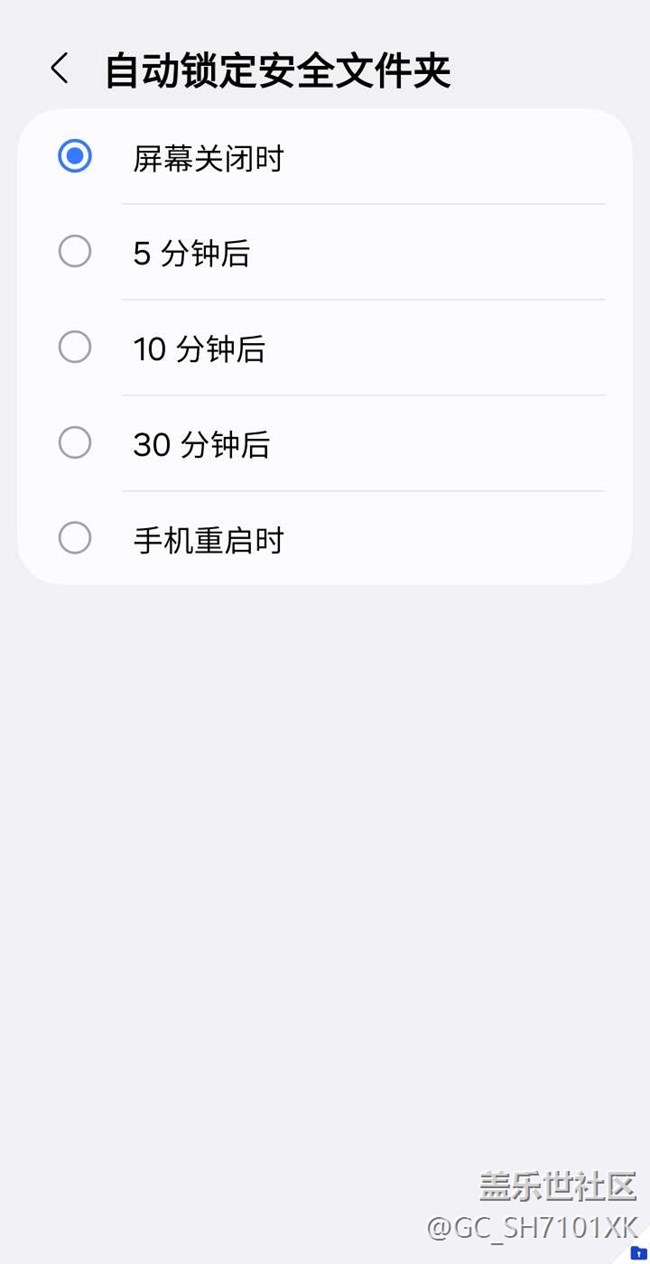
Task: Select 10 分钟后 option
Action: click(75, 347)
